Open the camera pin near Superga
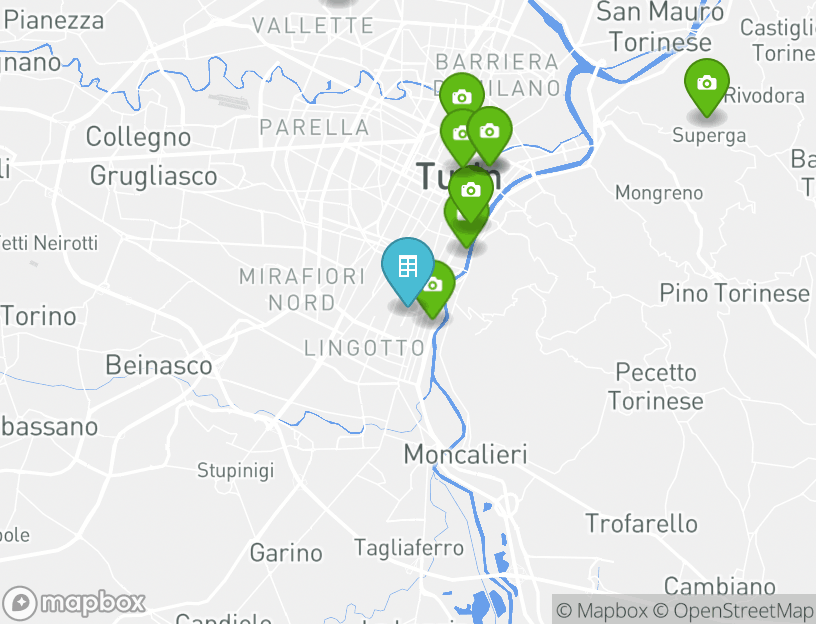This screenshot has height=624, width=816. click(x=706, y=85)
